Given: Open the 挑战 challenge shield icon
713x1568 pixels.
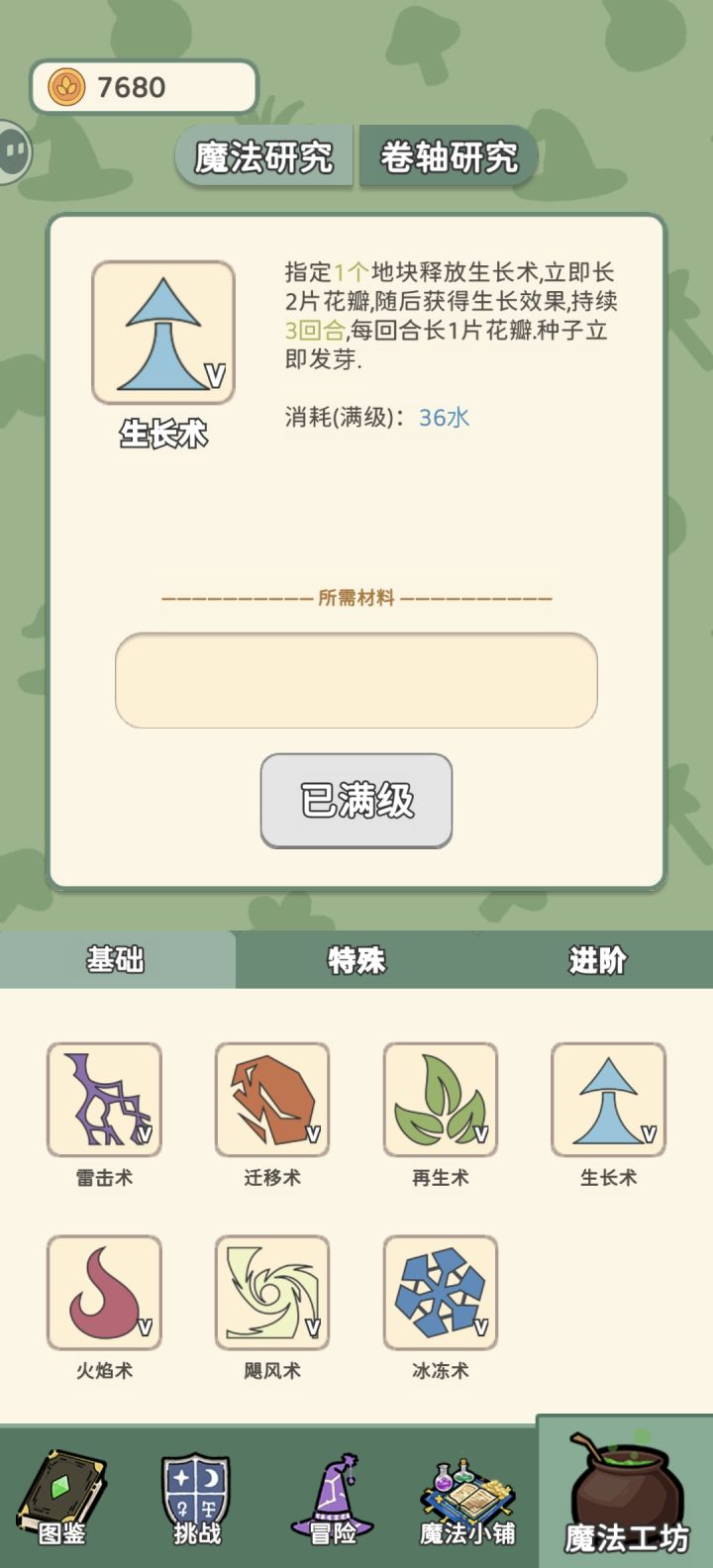Looking at the screenshot, I should click(194, 1495).
